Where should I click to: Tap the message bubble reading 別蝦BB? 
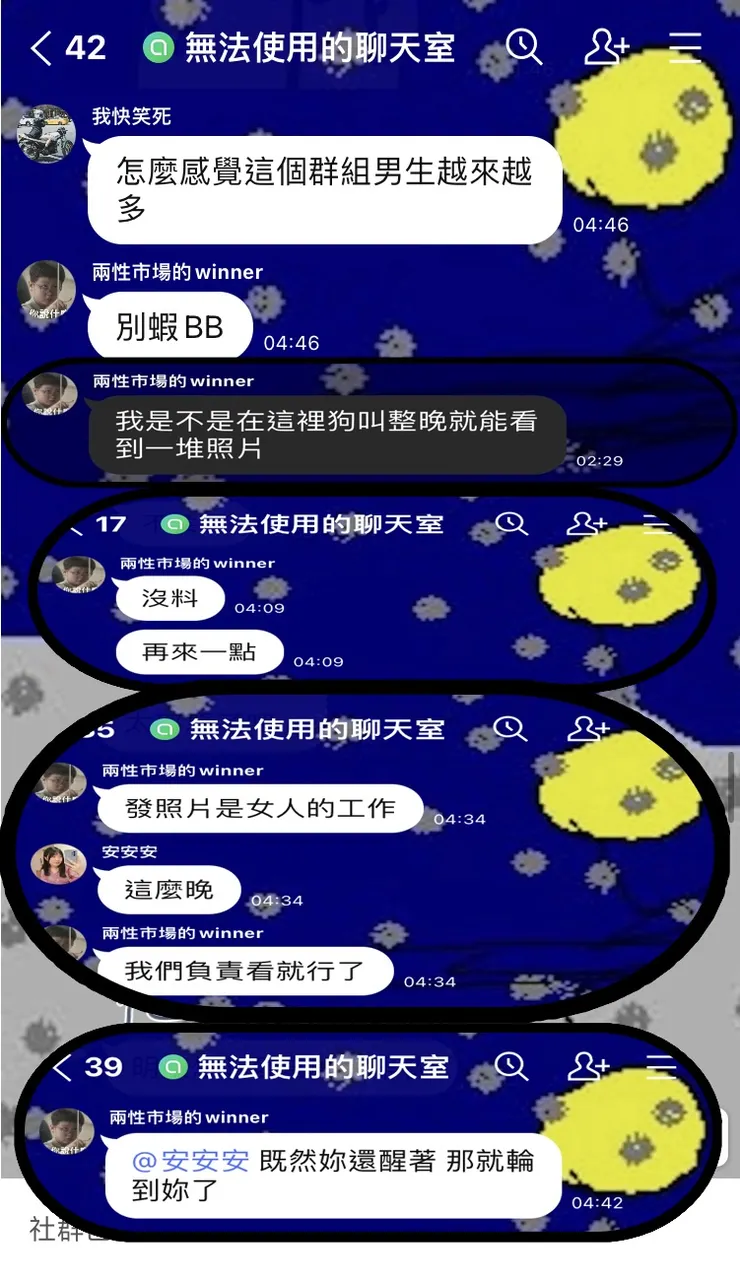click(x=169, y=325)
